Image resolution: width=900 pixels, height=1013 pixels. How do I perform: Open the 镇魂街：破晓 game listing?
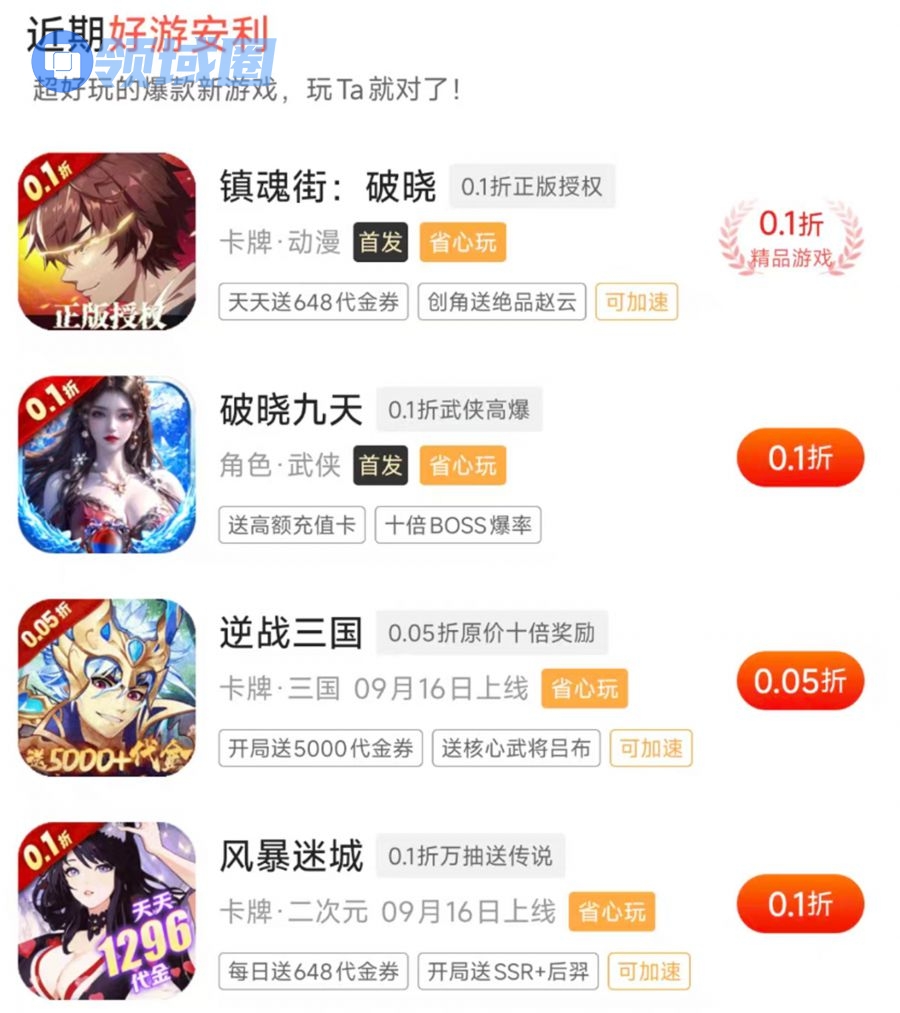328,187
